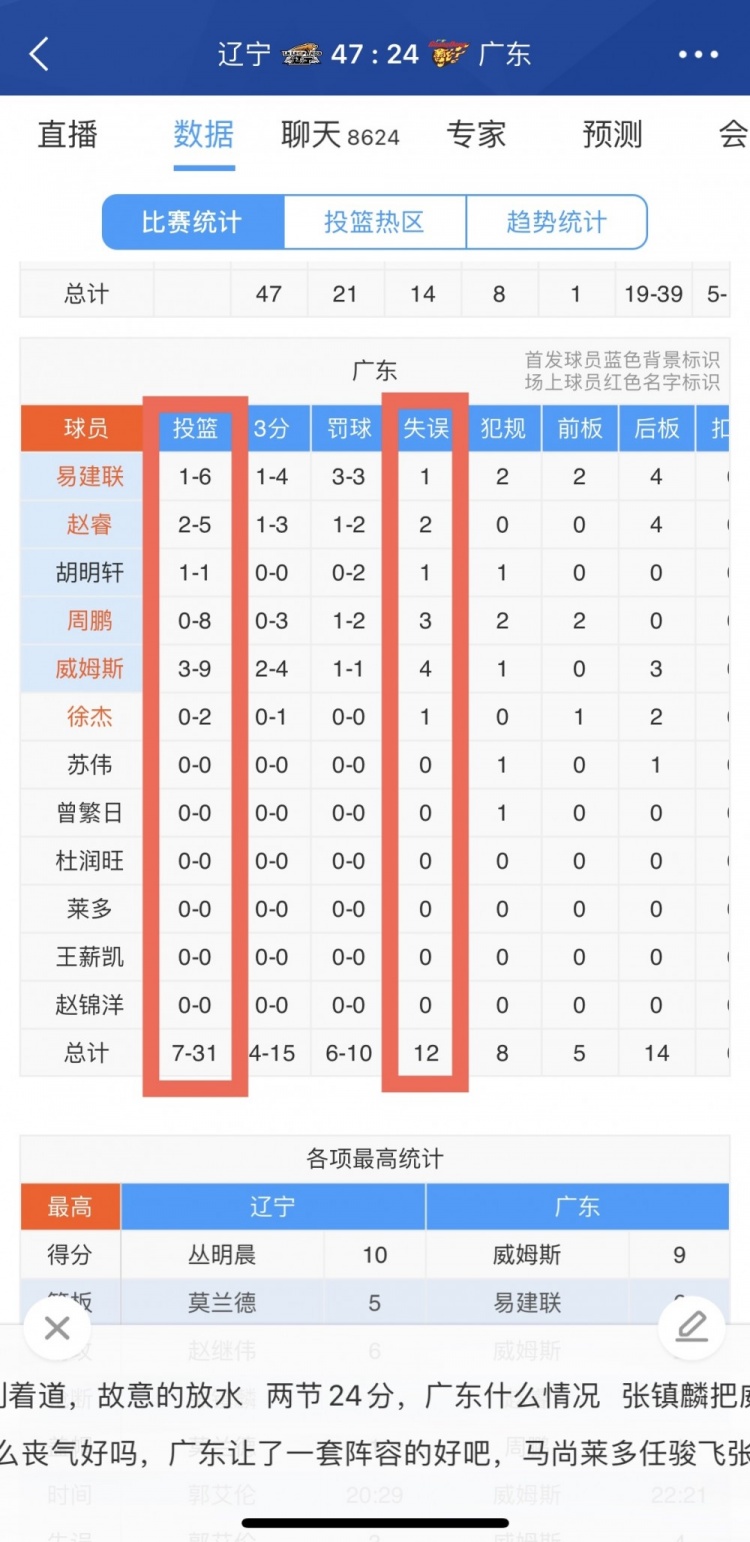Switch to the 专家 tab
Image resolution: width=750 pixels, height=1542 pixels.
tap(476, 134)
